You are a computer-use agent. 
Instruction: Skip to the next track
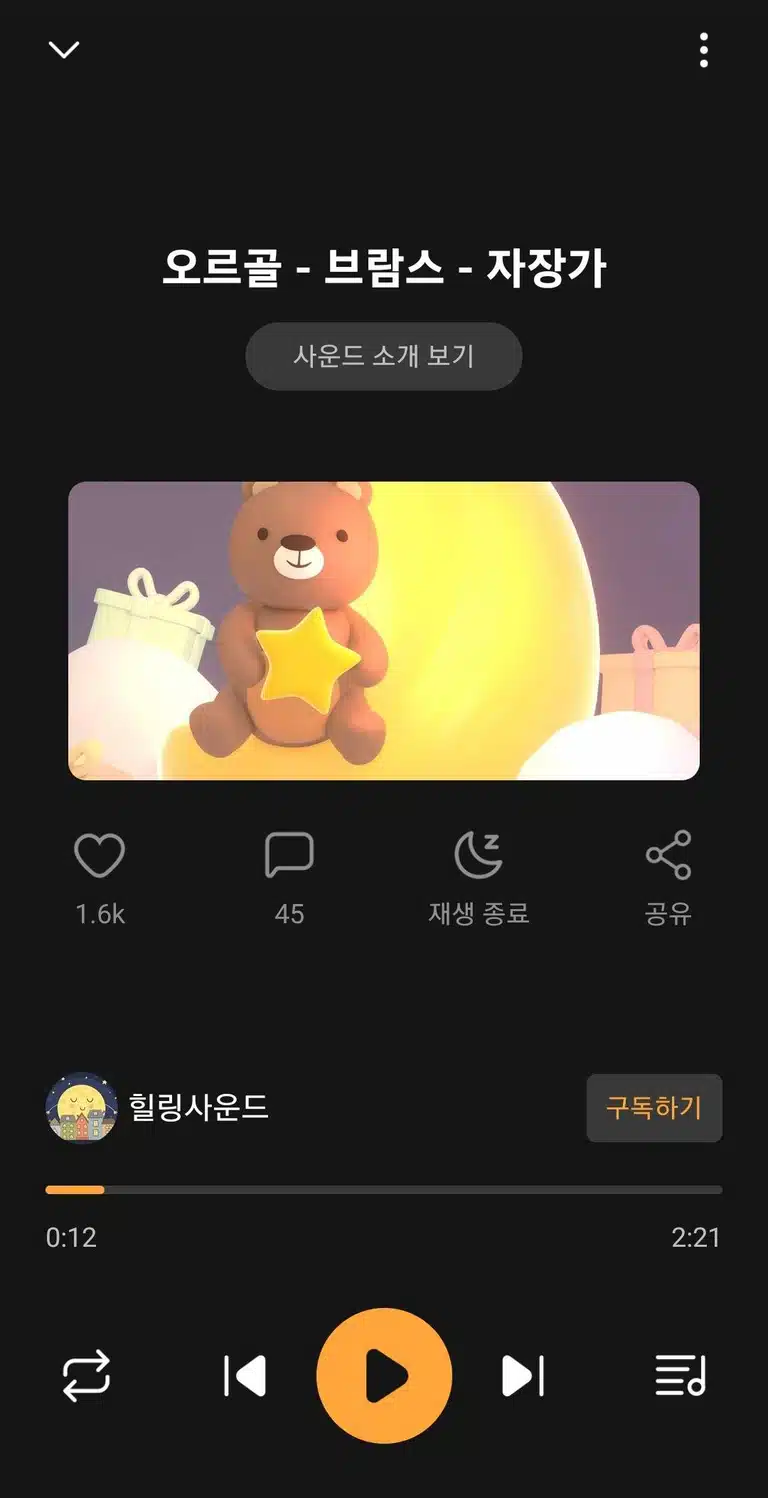(523, 1376)
